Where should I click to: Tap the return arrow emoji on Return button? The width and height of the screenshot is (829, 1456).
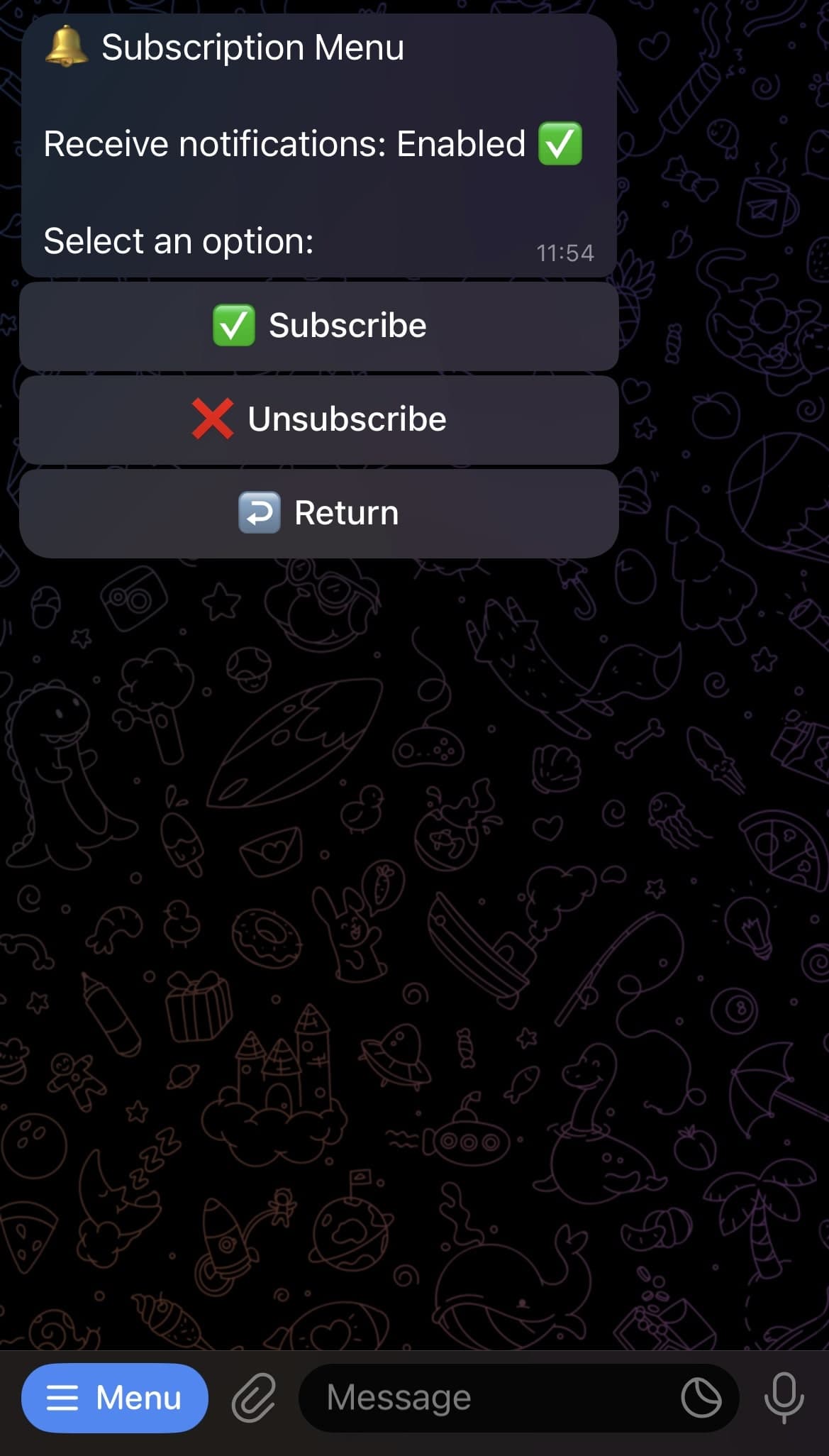[260, 512]
